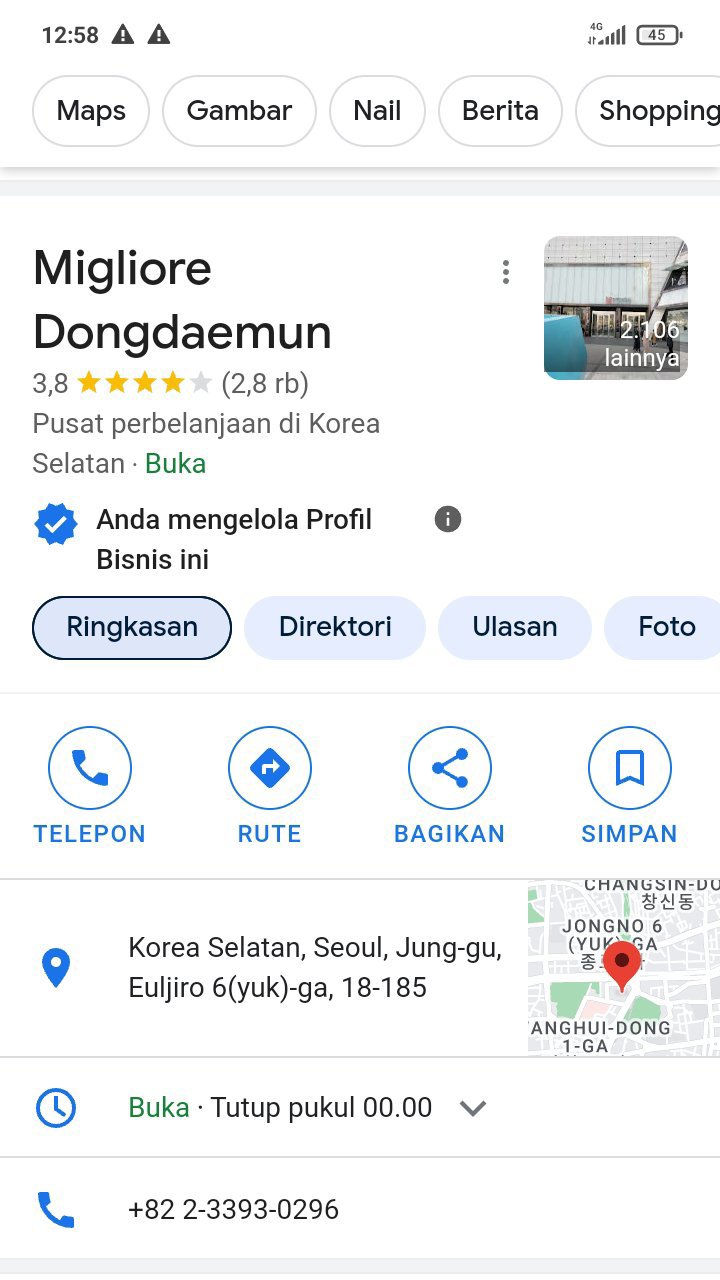The width and height of the screenshot is (720, 1280).
Task: Save the place with Simpan
Action: click(630, 768)
